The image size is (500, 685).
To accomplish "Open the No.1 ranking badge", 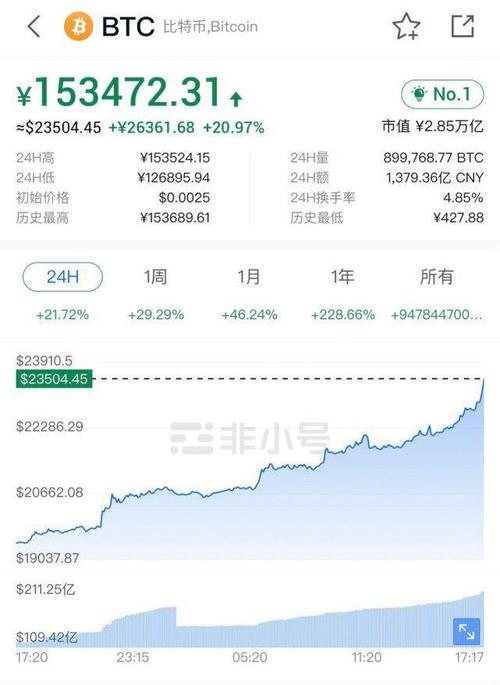I will click(442, 94).
